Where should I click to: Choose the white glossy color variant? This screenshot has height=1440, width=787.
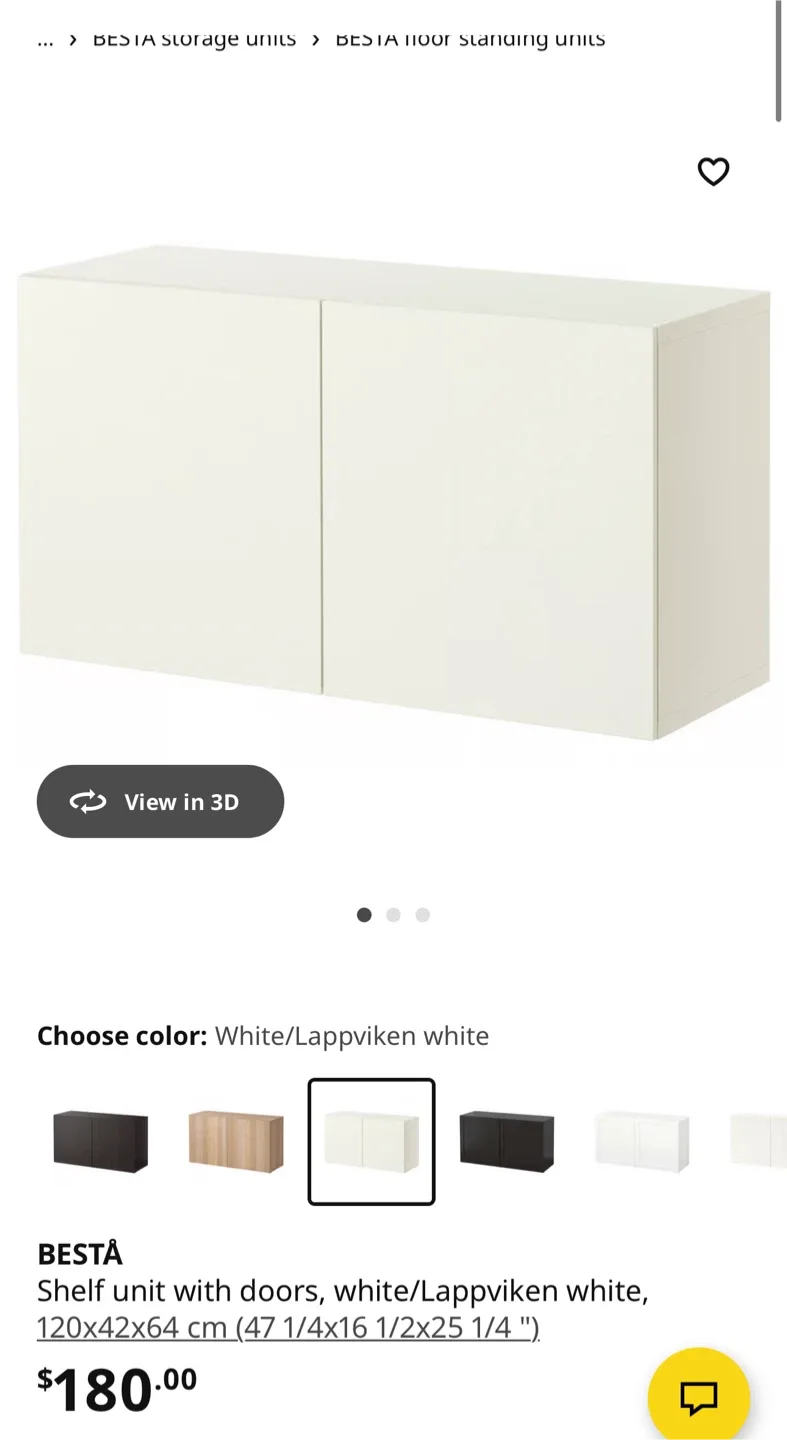point(641,1141)
